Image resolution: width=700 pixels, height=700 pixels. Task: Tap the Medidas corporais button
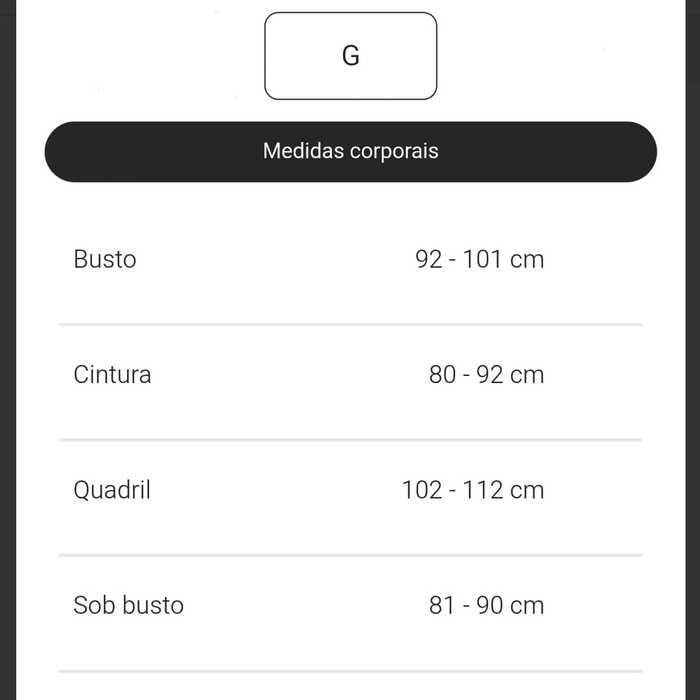(x=350, y=151)
